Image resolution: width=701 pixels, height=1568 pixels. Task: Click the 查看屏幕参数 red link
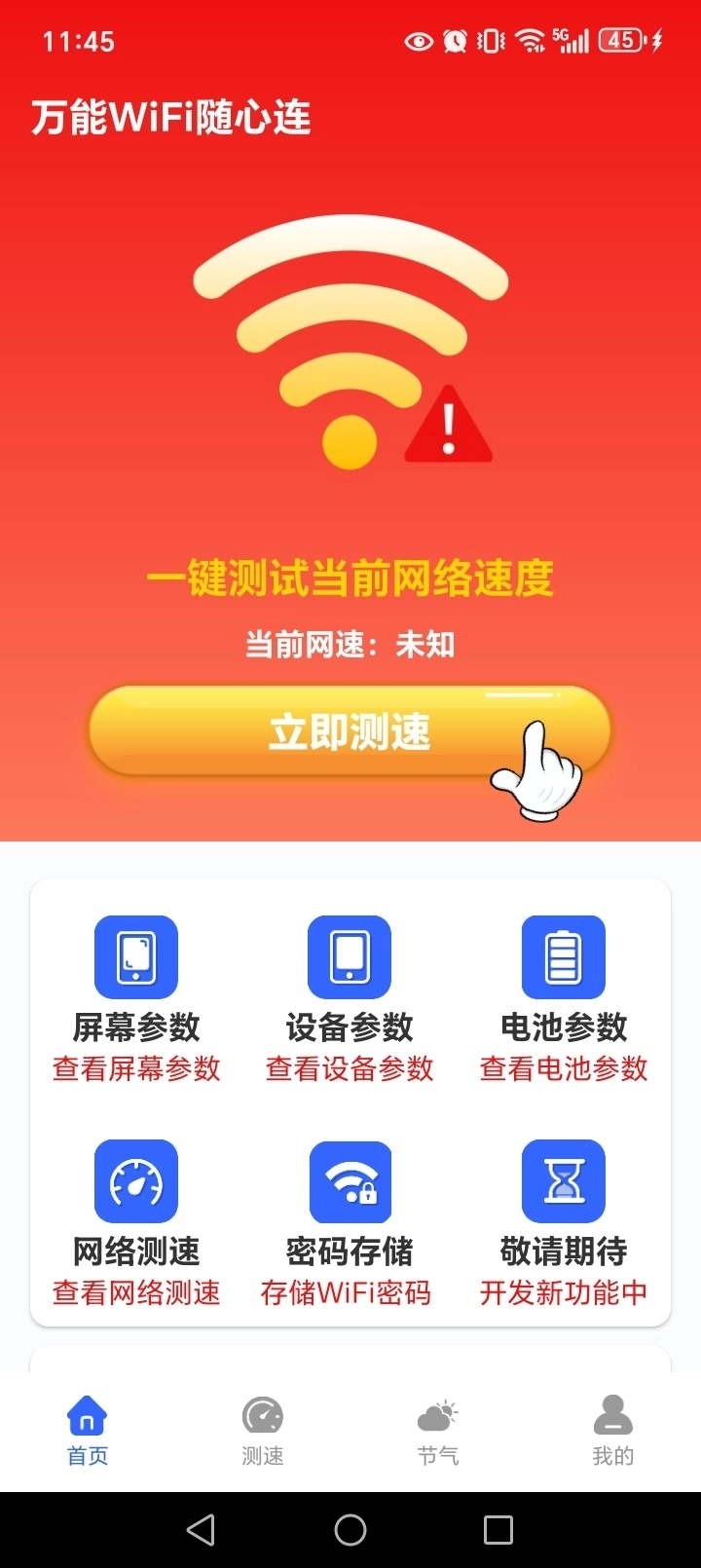(135, 1068)
